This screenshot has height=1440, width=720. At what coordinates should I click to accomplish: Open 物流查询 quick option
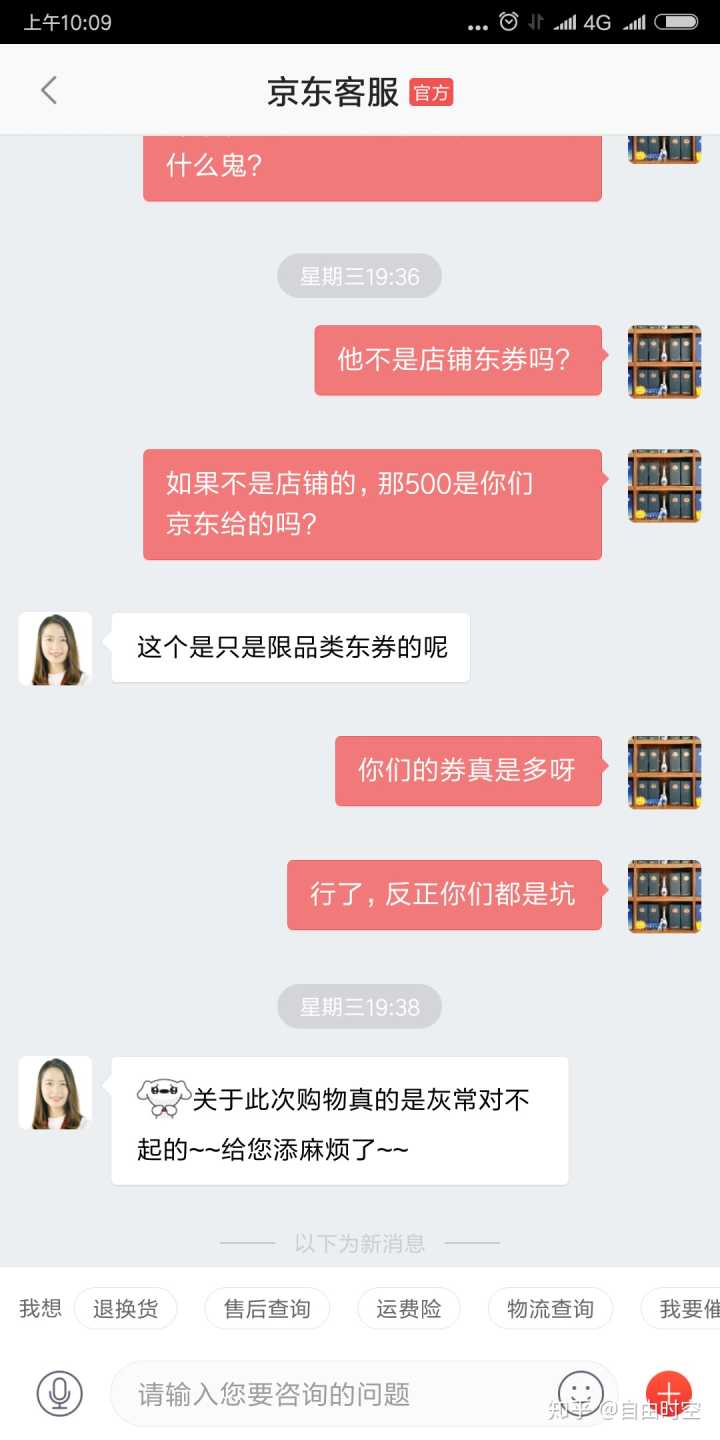point(550,1309)
